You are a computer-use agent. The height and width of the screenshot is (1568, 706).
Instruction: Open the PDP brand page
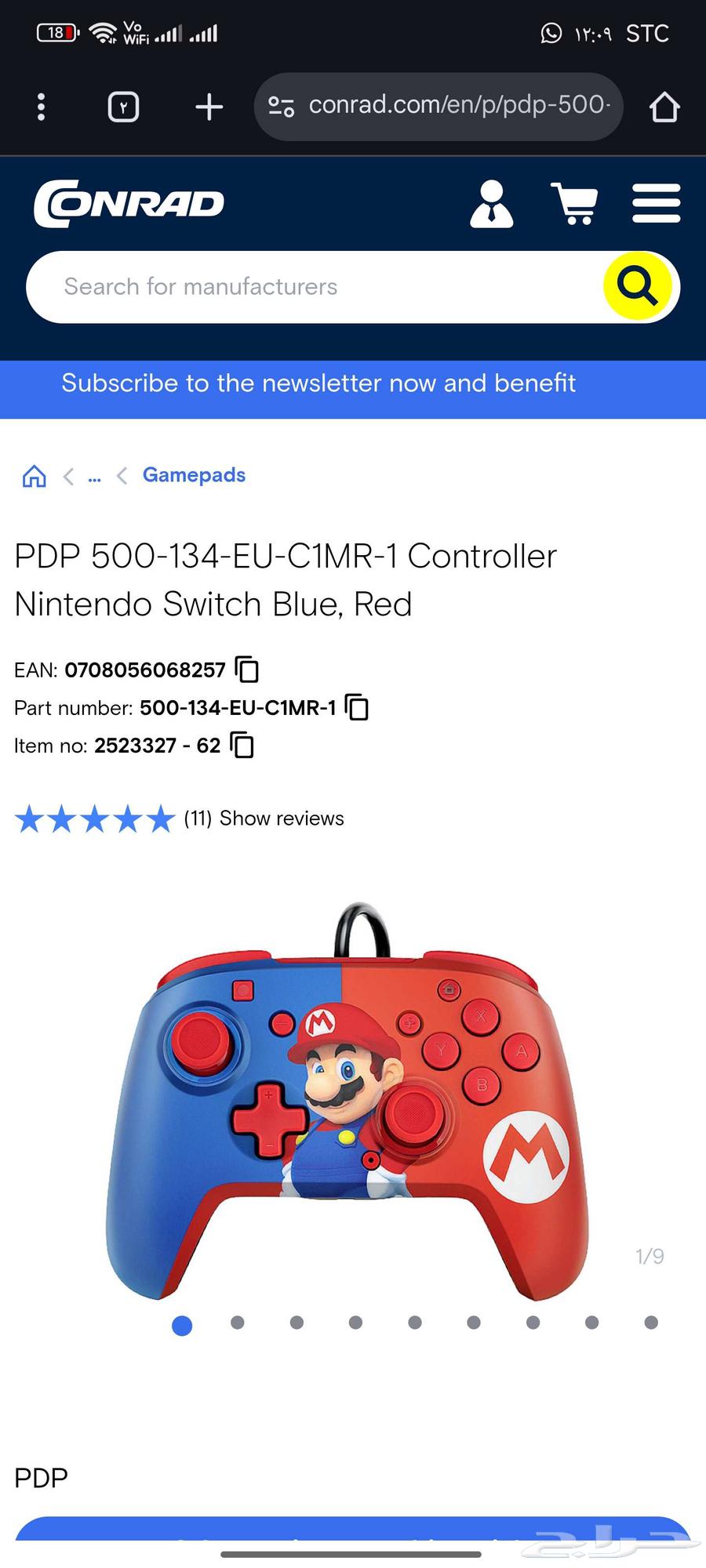[41, 1477]
